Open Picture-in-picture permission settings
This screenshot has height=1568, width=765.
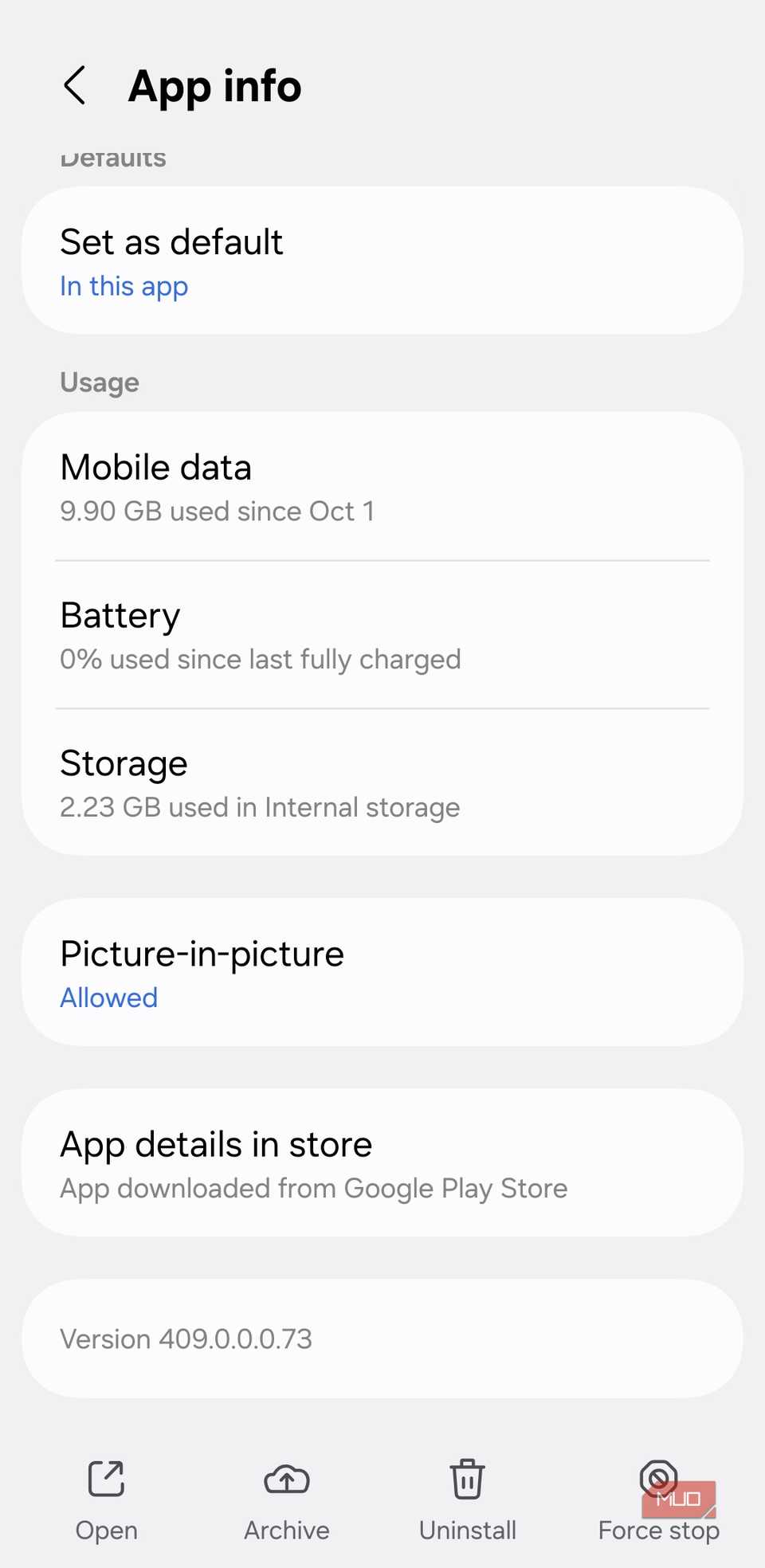tap(382, 972)
